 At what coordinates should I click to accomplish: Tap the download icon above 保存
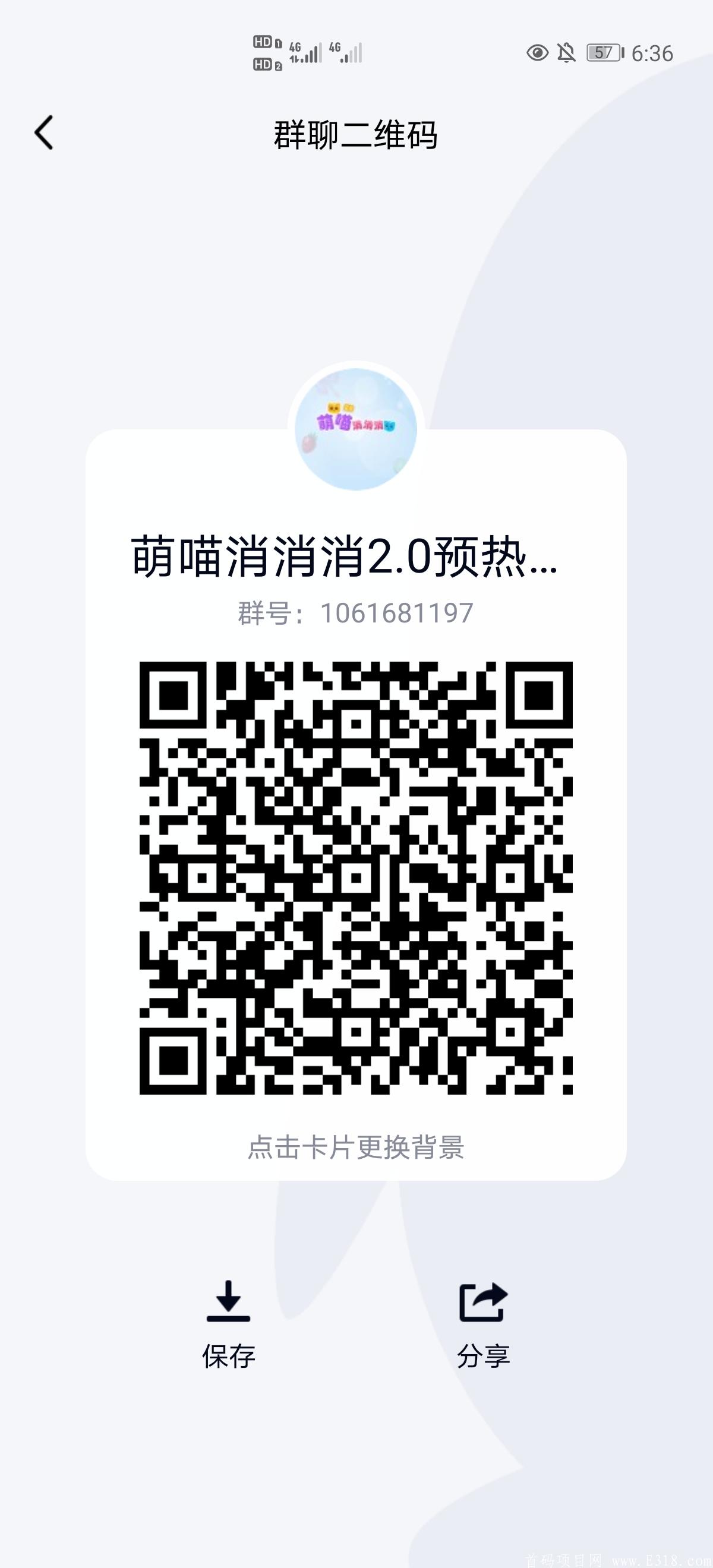(x=229, y=1300)
